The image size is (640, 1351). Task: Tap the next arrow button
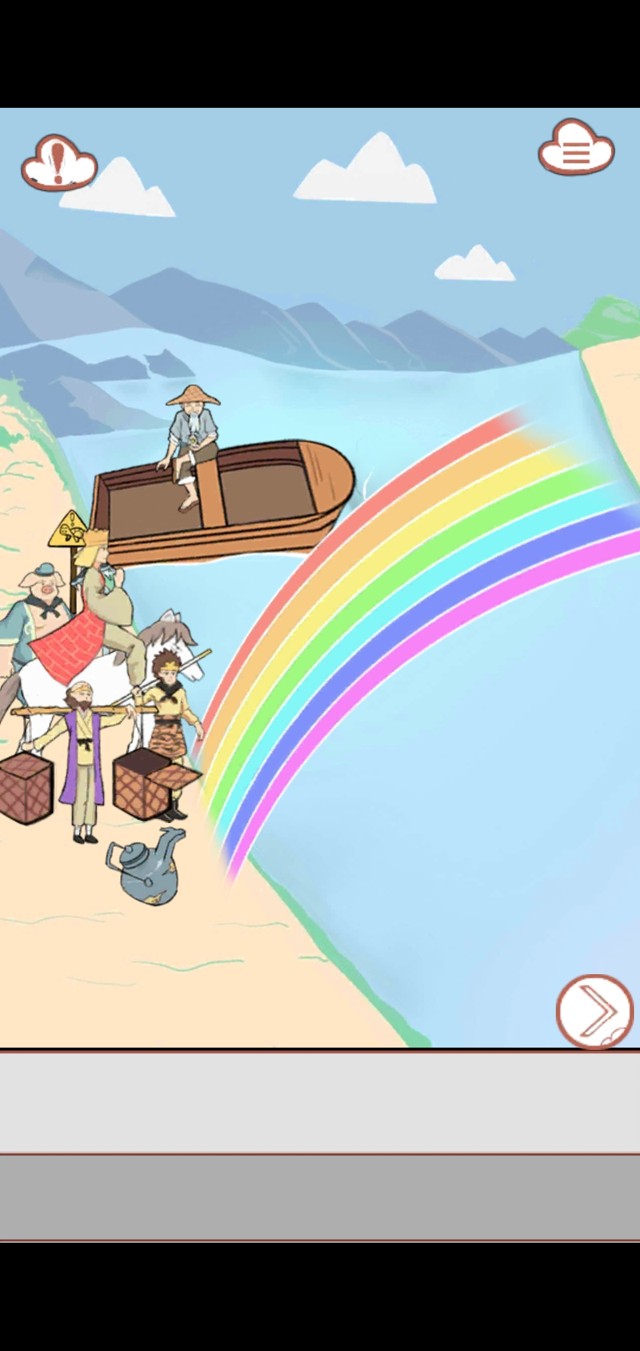[x=595, y=1012]
